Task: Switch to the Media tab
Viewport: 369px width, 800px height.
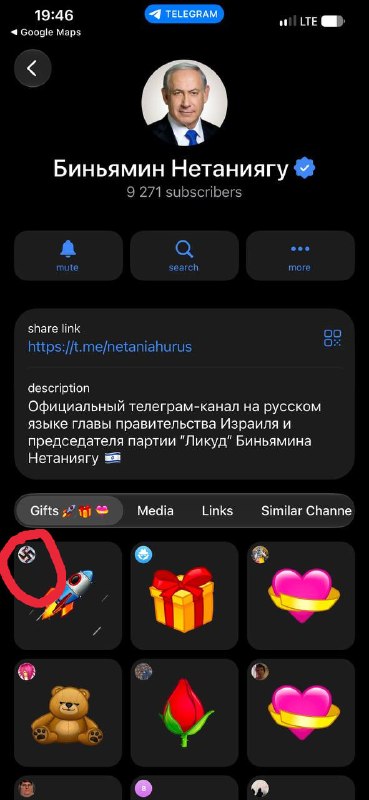Action: [x=155, y=511]
